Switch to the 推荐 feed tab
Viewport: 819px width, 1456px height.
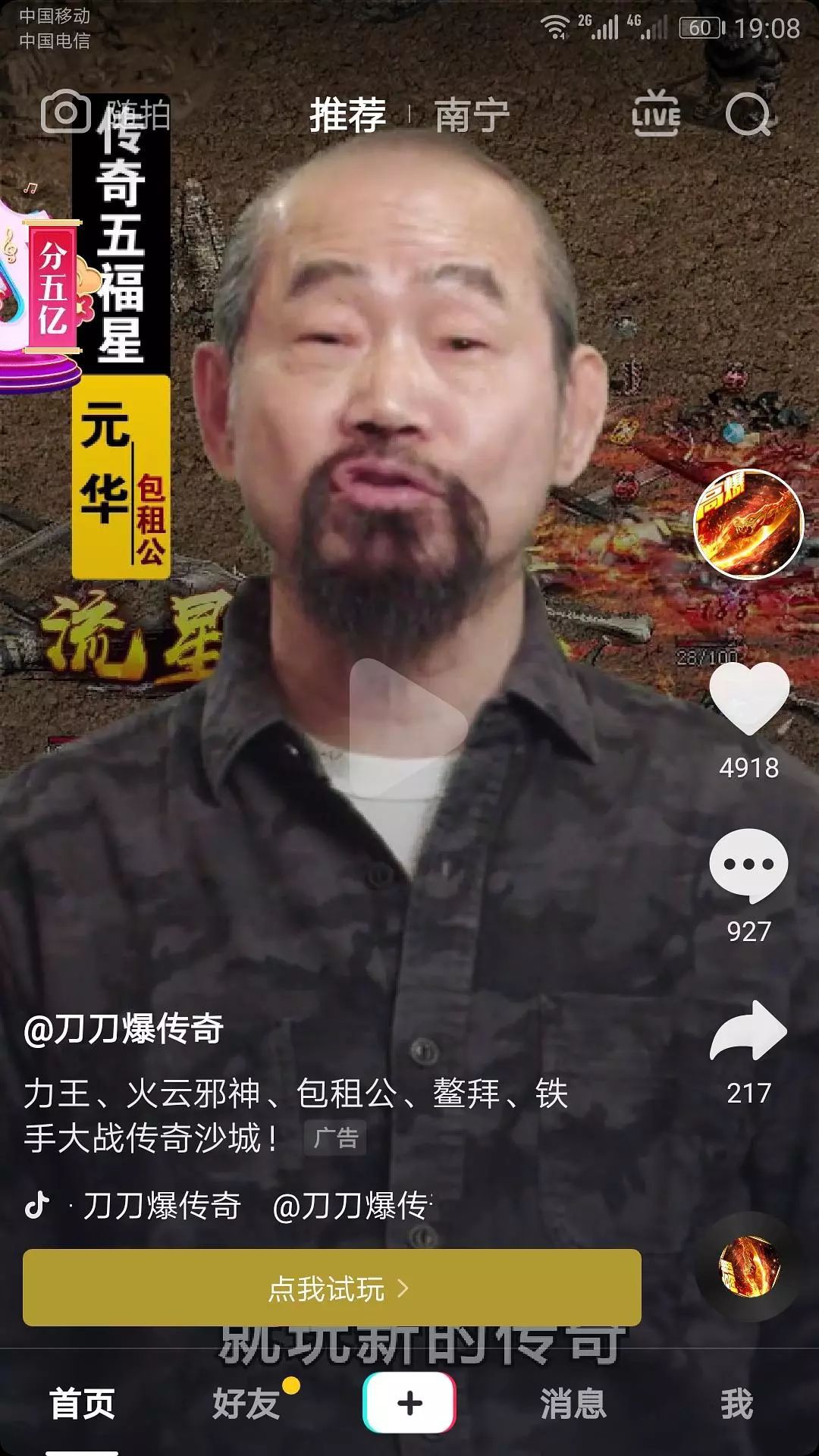pos(347,115)
